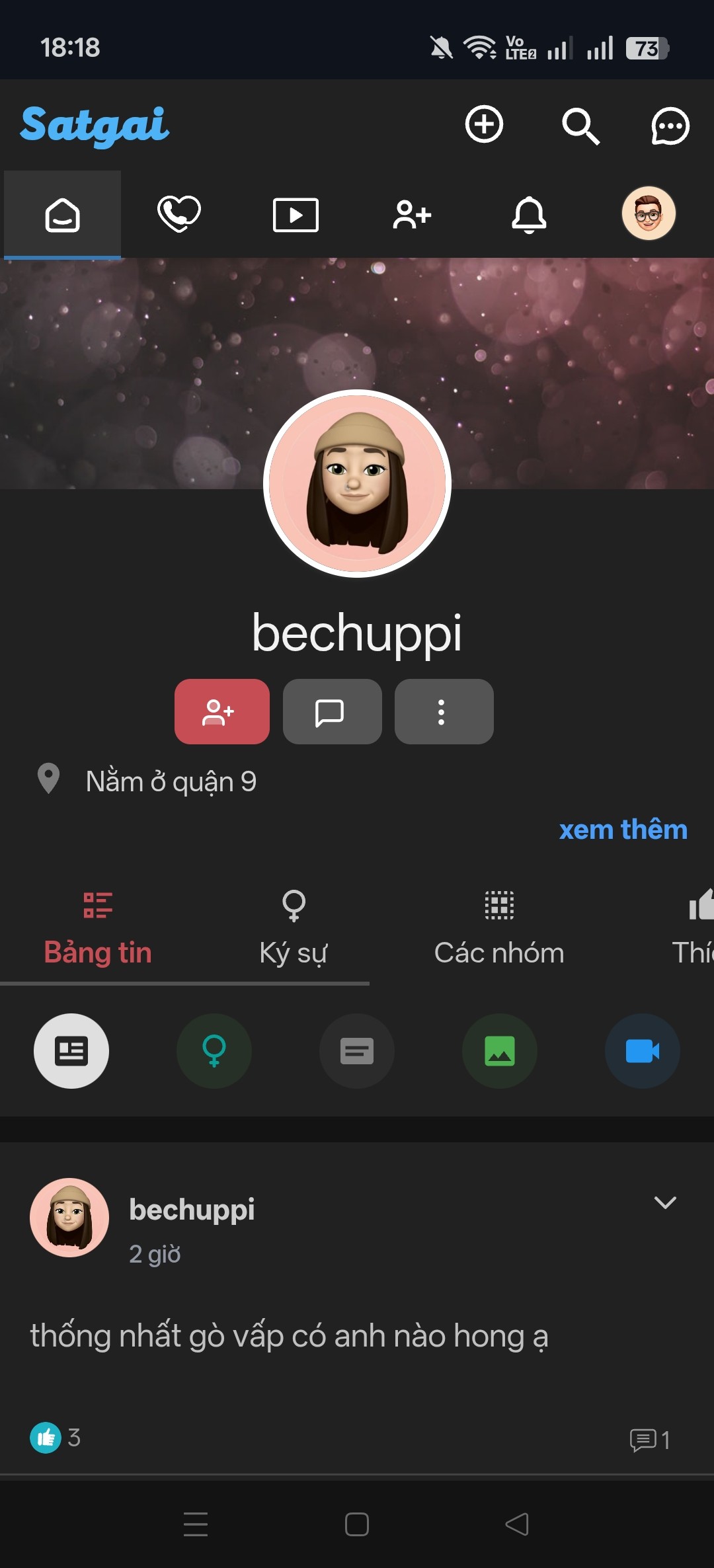714x1568 pixels.
Task: Filter posts by videos using the blue camera icon
Action: point(642,1051)
